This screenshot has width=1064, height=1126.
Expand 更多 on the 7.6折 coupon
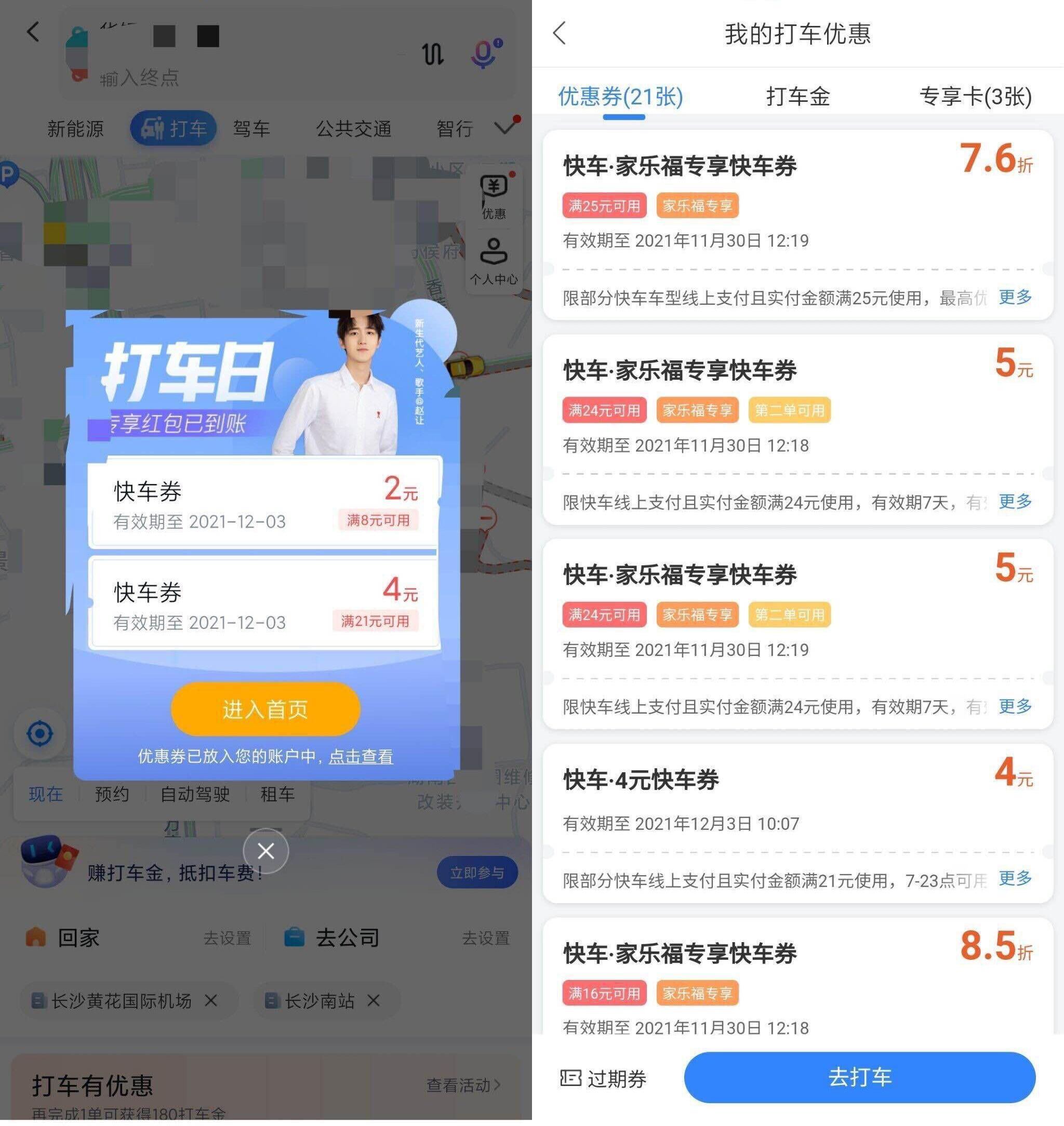point(1015,297)
